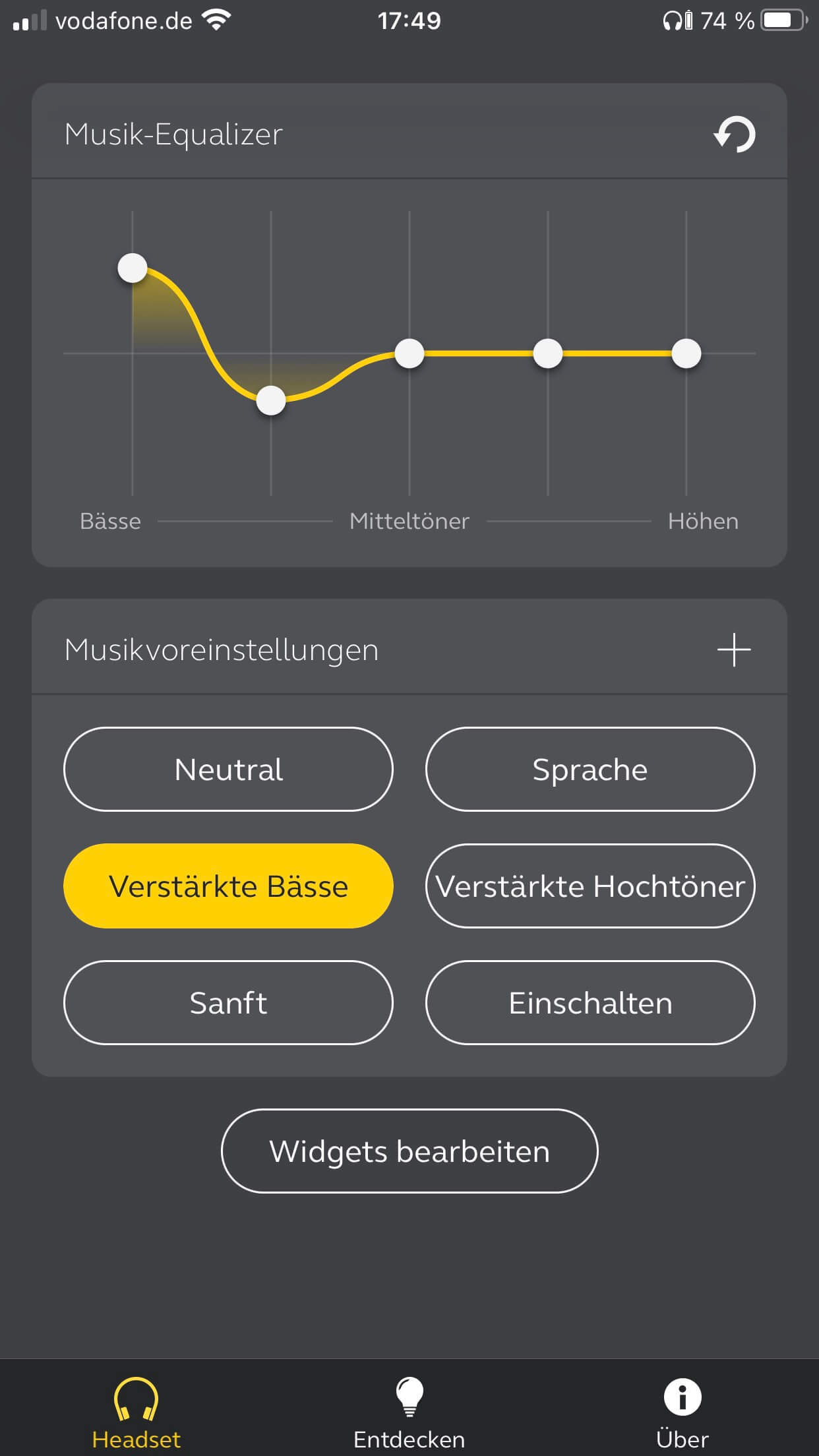Open Widgets bearbeiten
Image resolution: width=819 pixels, height=1456 pixels.
409,1151
